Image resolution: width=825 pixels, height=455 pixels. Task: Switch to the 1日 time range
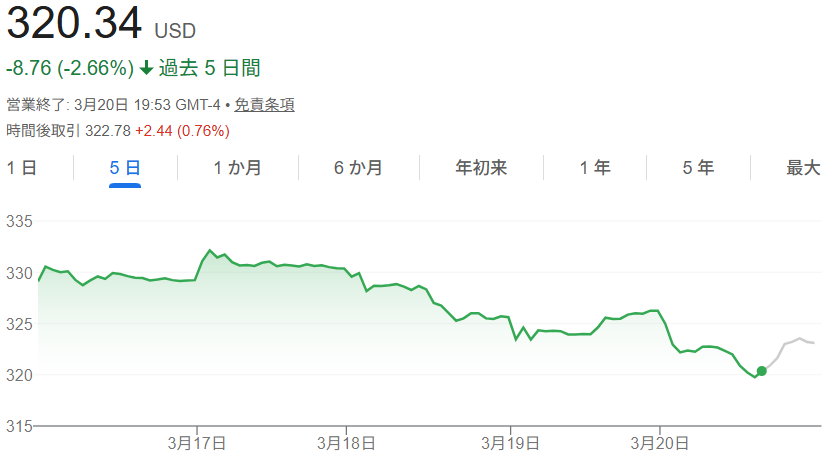pyautogui.click(x=22, y=168)
